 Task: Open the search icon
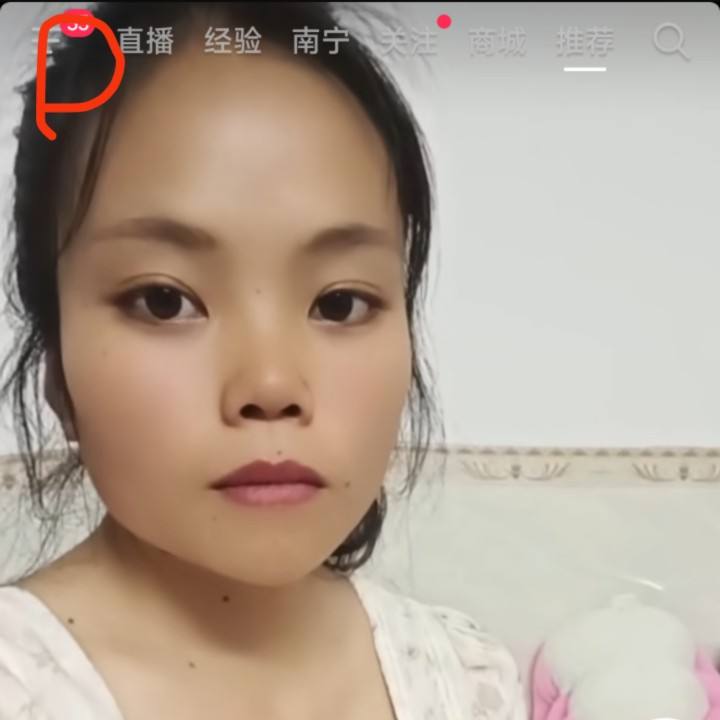coord(670,42)
